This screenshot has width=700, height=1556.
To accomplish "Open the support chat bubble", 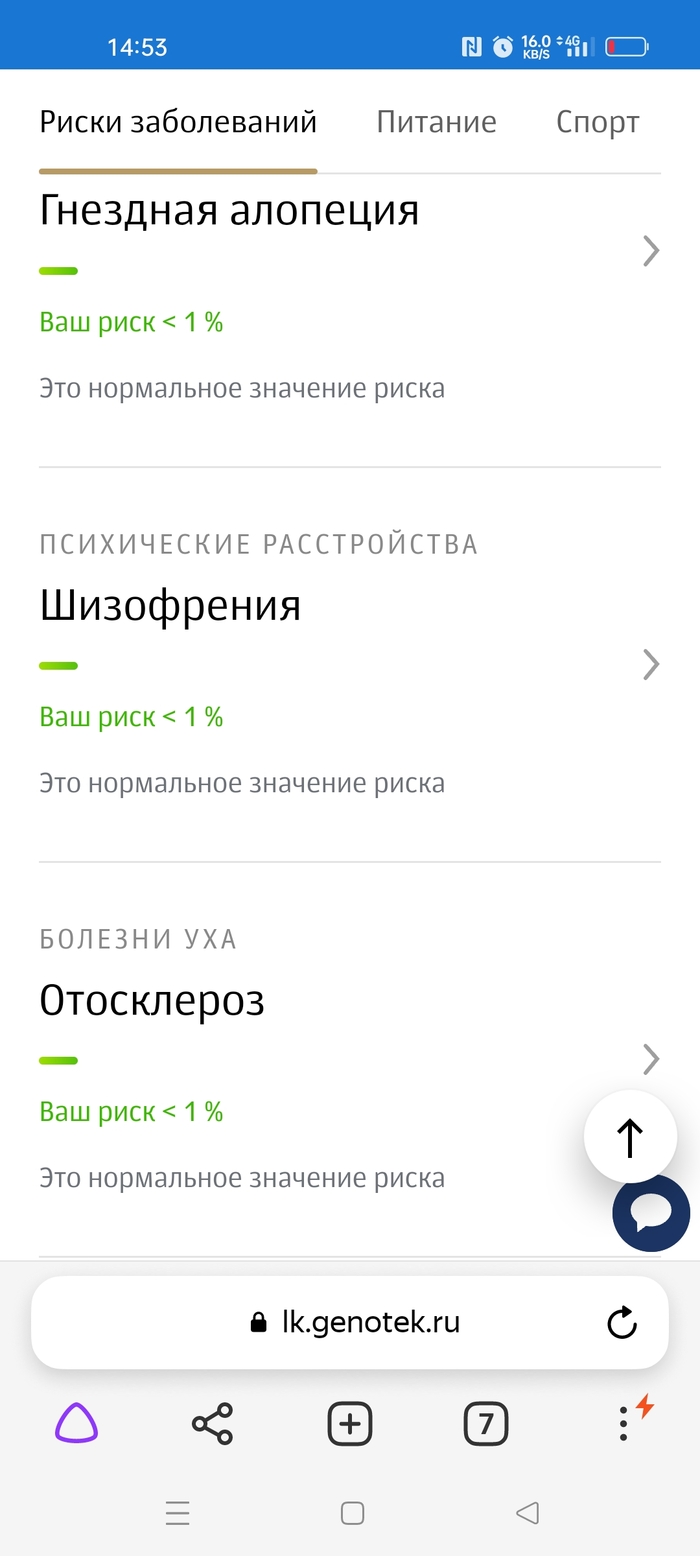I will point(651,1213).
